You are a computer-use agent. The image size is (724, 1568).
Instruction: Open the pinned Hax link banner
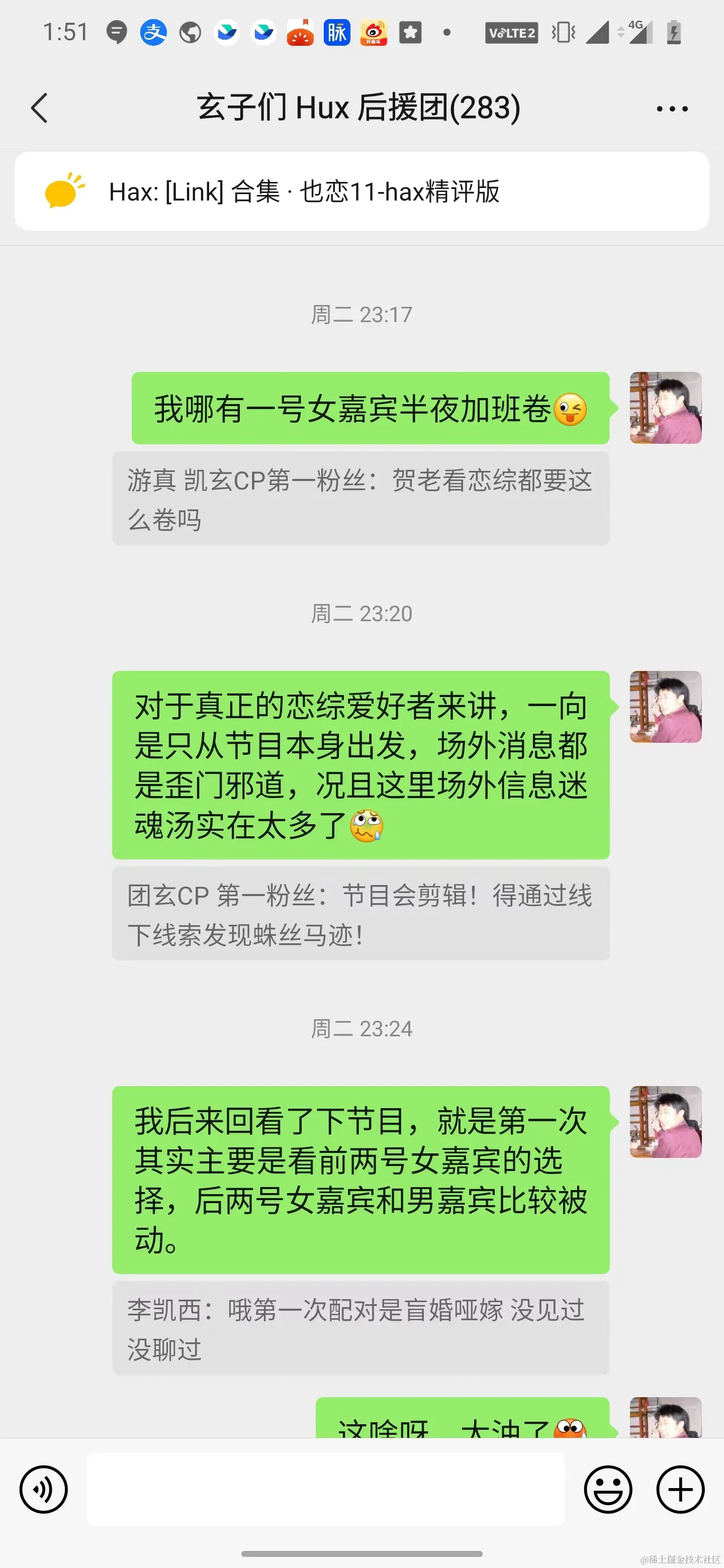[x=361, y=191]
